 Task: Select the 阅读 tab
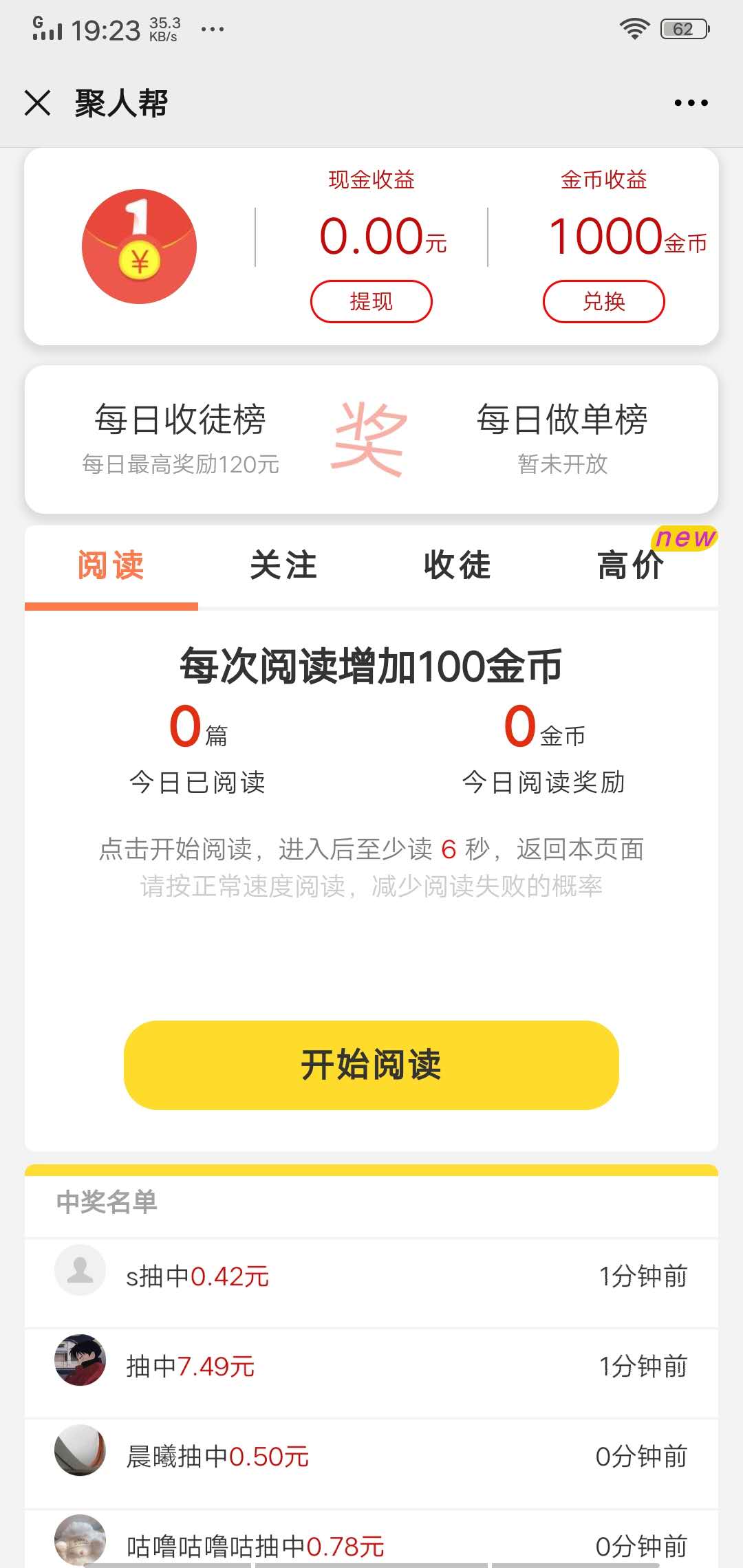111,565
